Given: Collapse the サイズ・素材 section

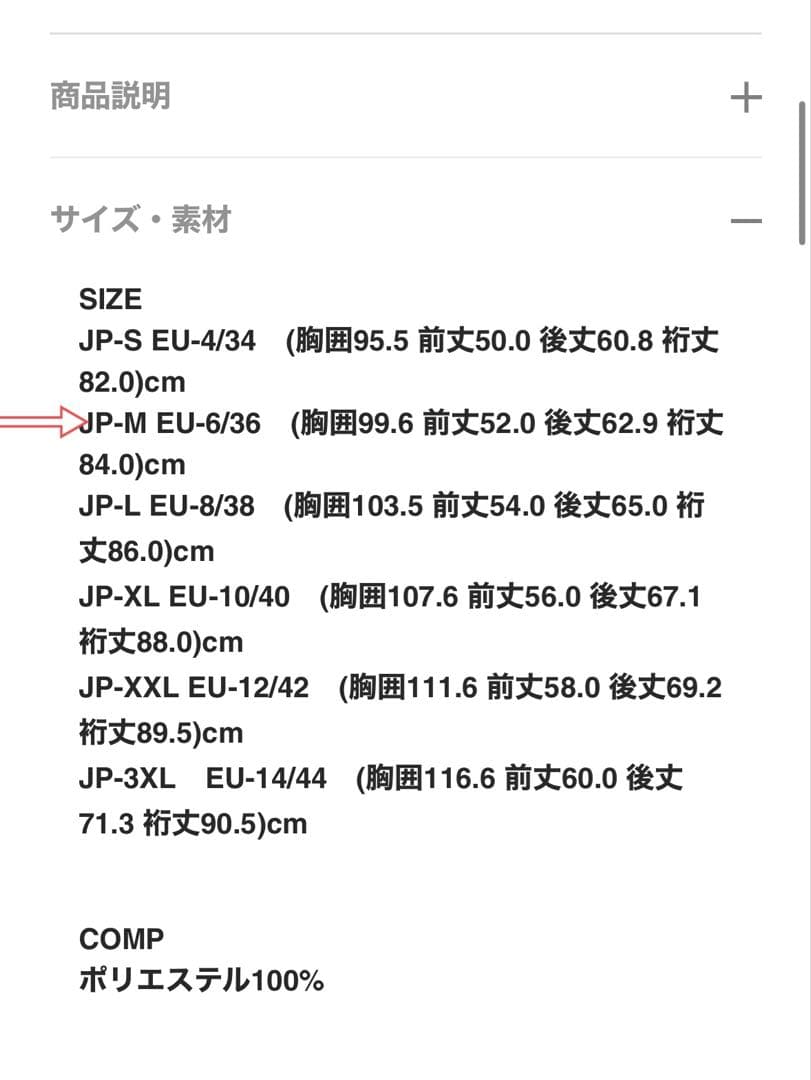Looking at the screenshot, I should pyautogui.click(x=745, y=220).
